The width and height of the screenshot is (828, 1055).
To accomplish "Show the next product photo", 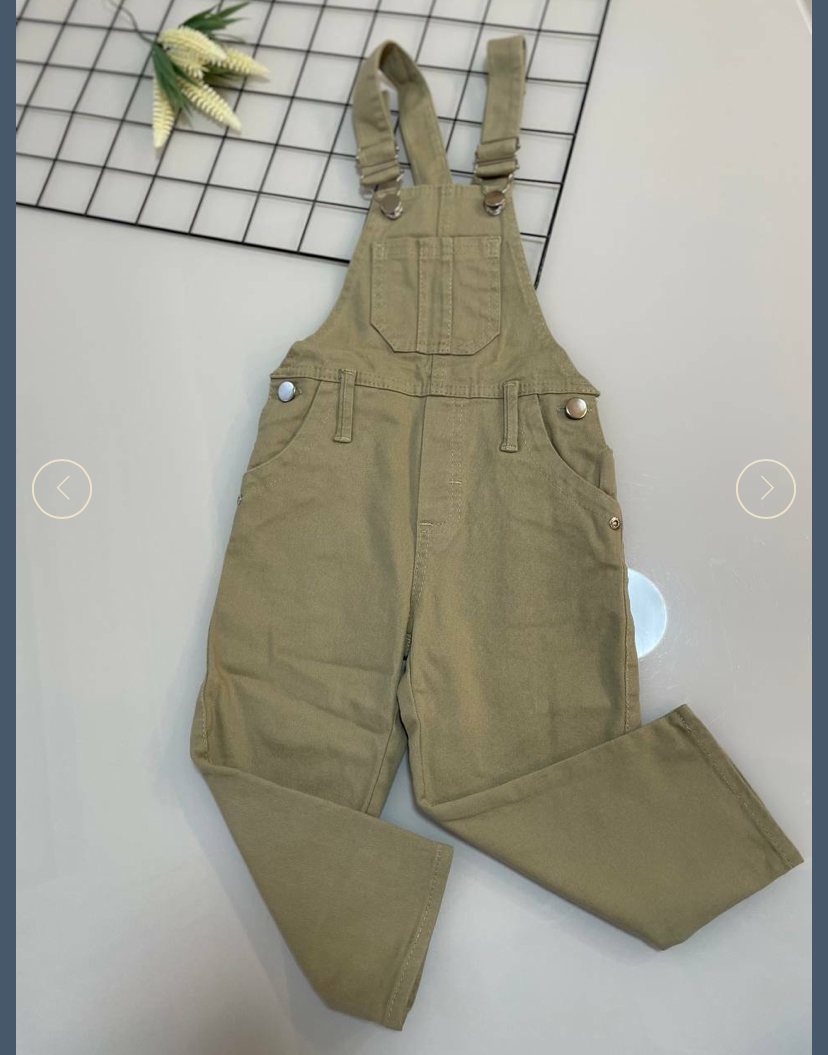I will [765, 488].
